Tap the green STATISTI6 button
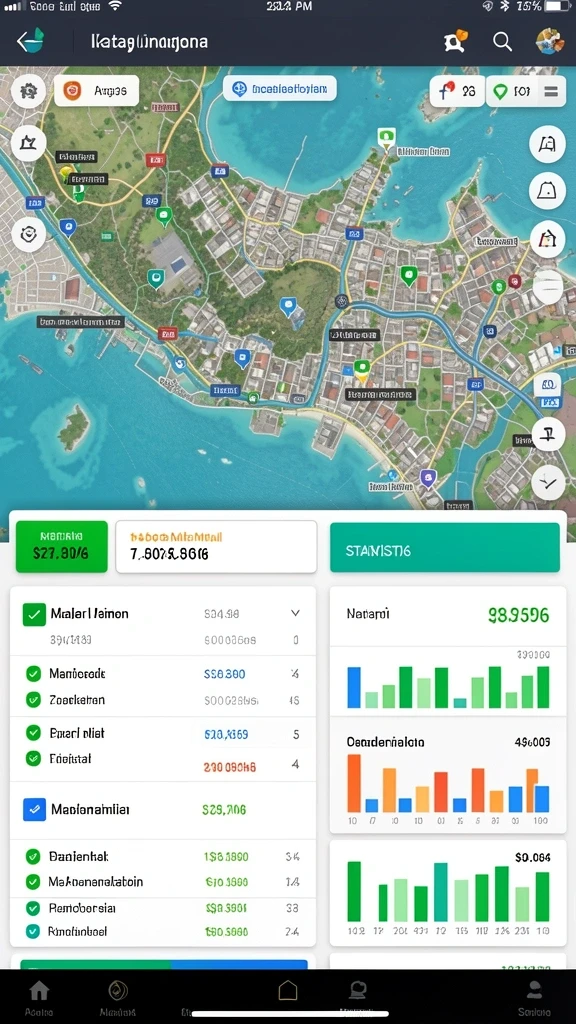This screenshot has width=576, height=1024. point(445,547)
